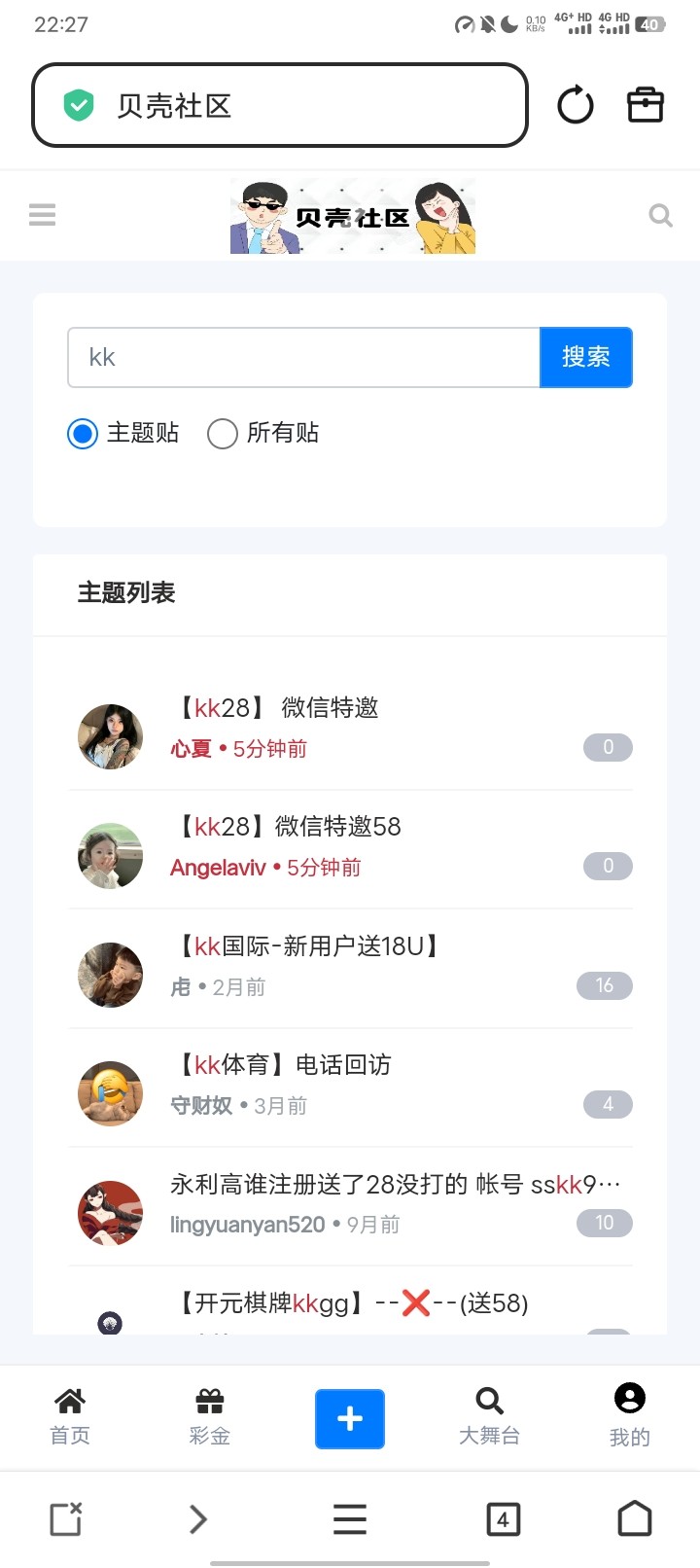The width and height of the screenshot is (700, 1568).
Task: Switch to the 大舞台 search tab
Action: click(x=489, y=1418)
